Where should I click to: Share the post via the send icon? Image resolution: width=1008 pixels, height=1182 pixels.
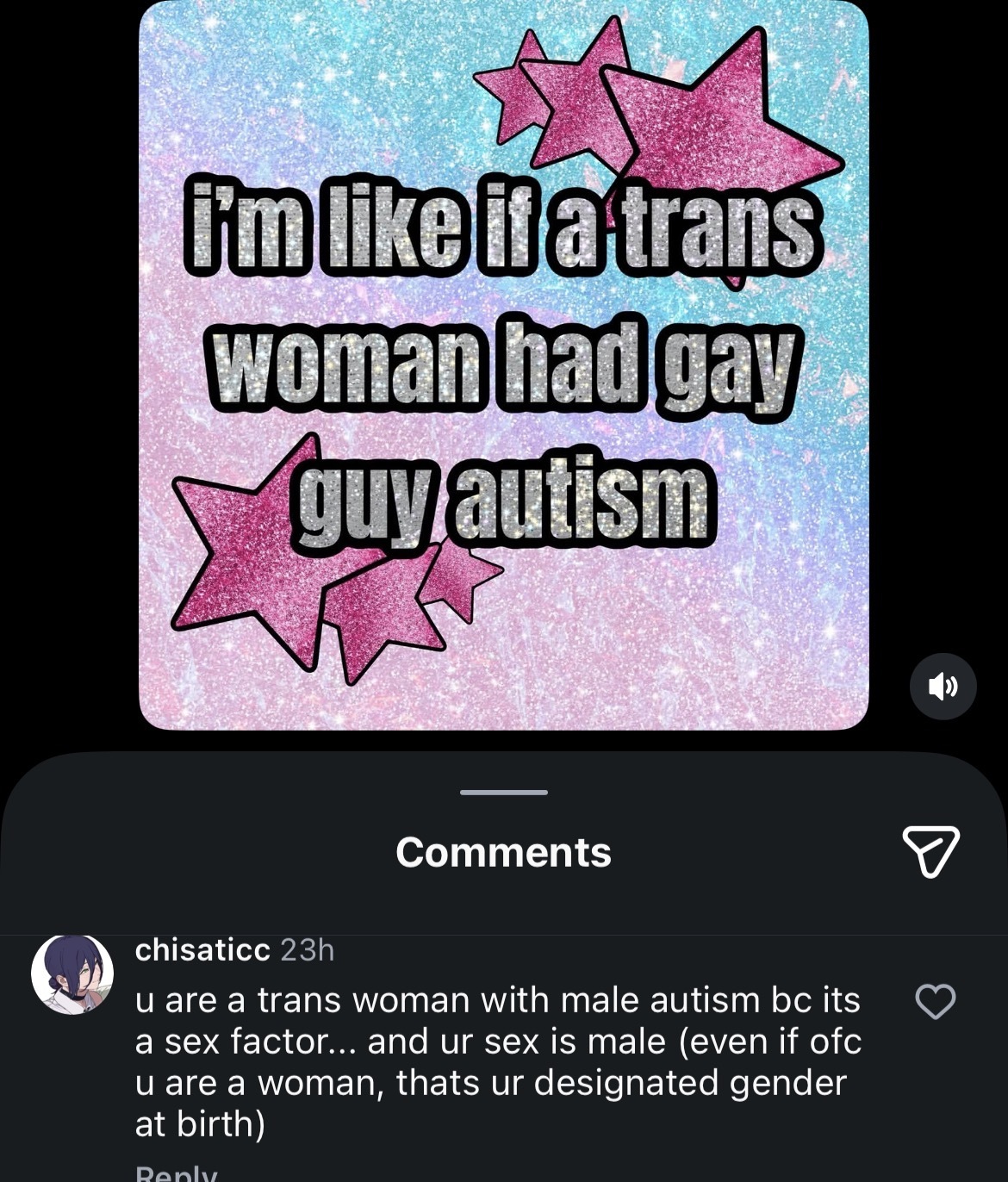(930, 850)
